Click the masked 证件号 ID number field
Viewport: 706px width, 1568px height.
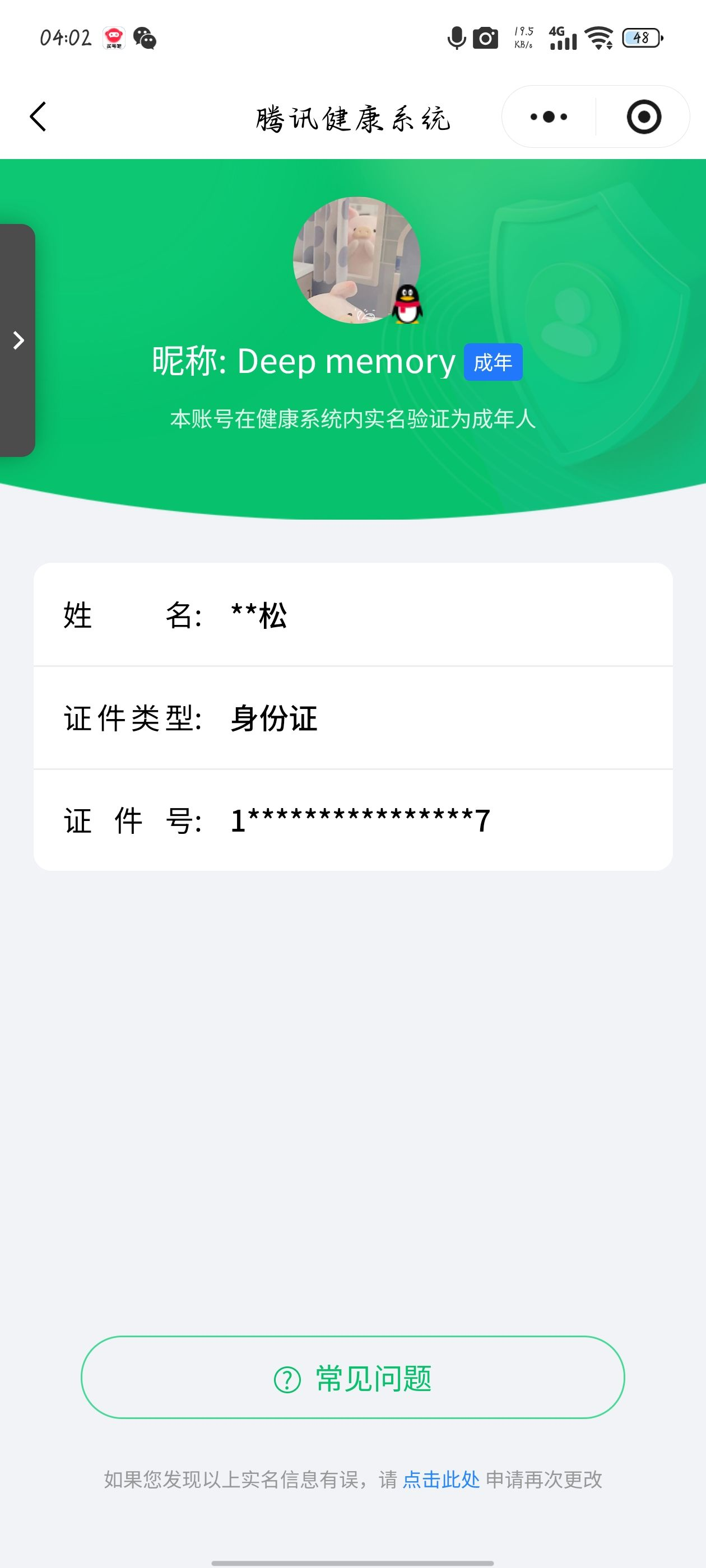352,820
